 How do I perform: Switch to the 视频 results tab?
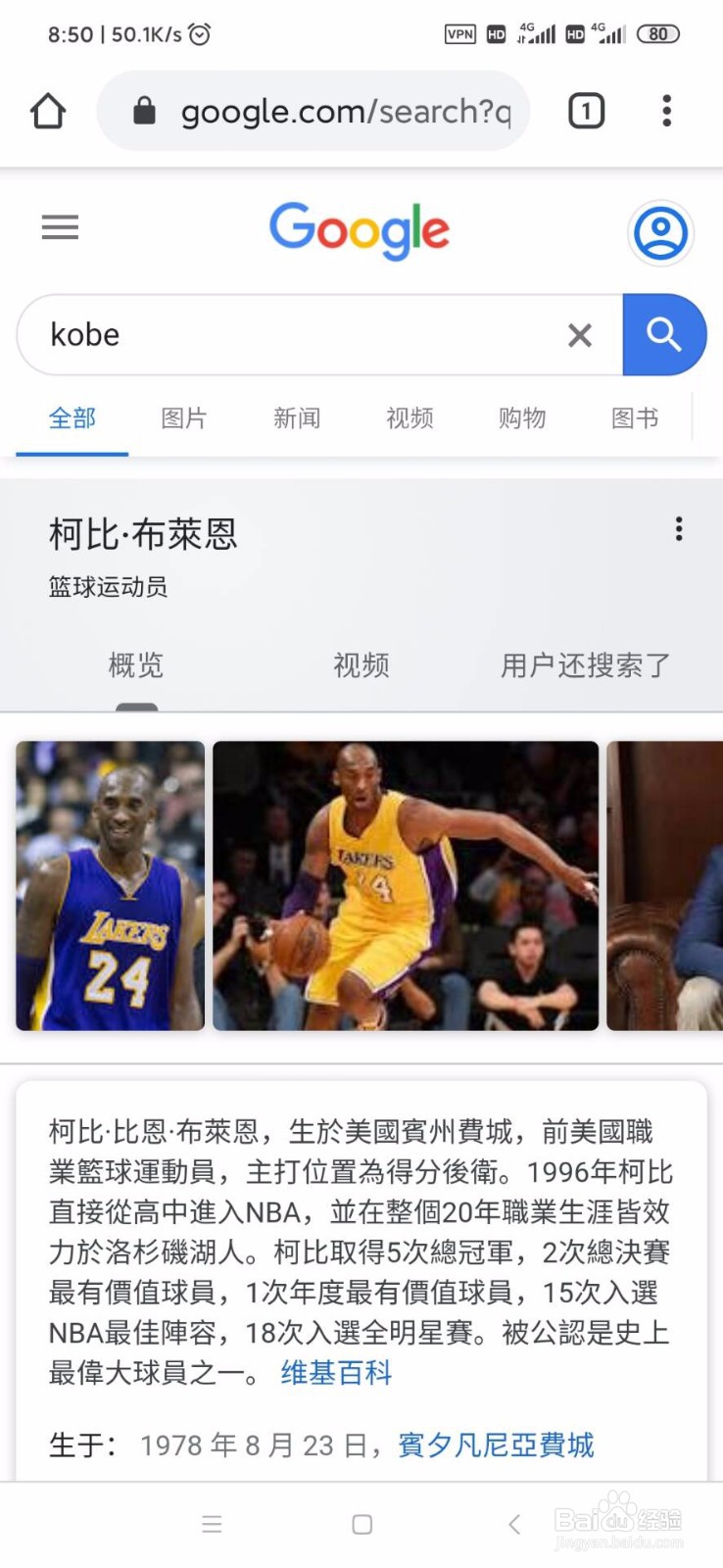coord(410,418)
